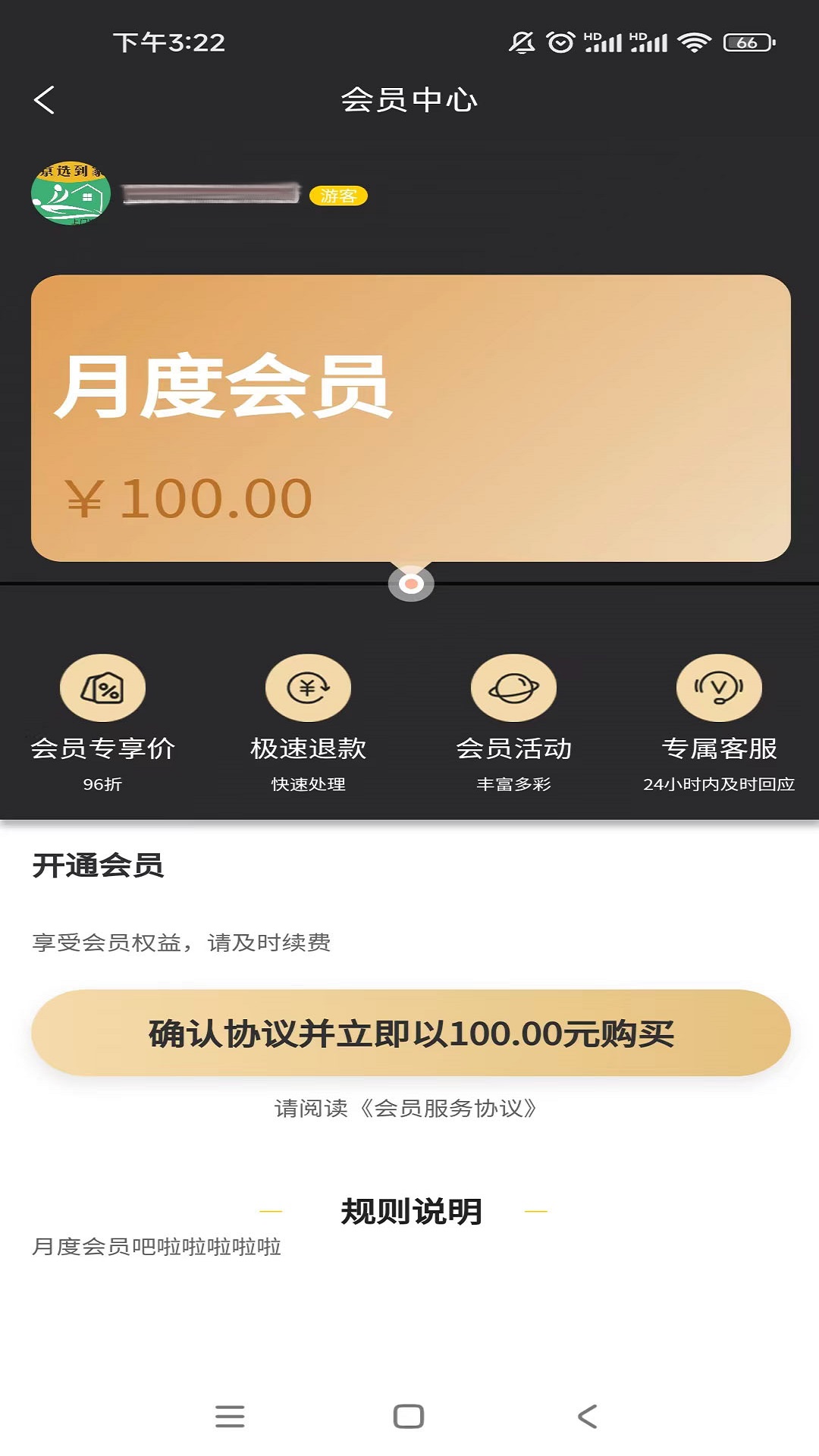Tap 确认协议并立即以100.00元购买 button
The image size is (819, 1456).
click(410, 1033)
